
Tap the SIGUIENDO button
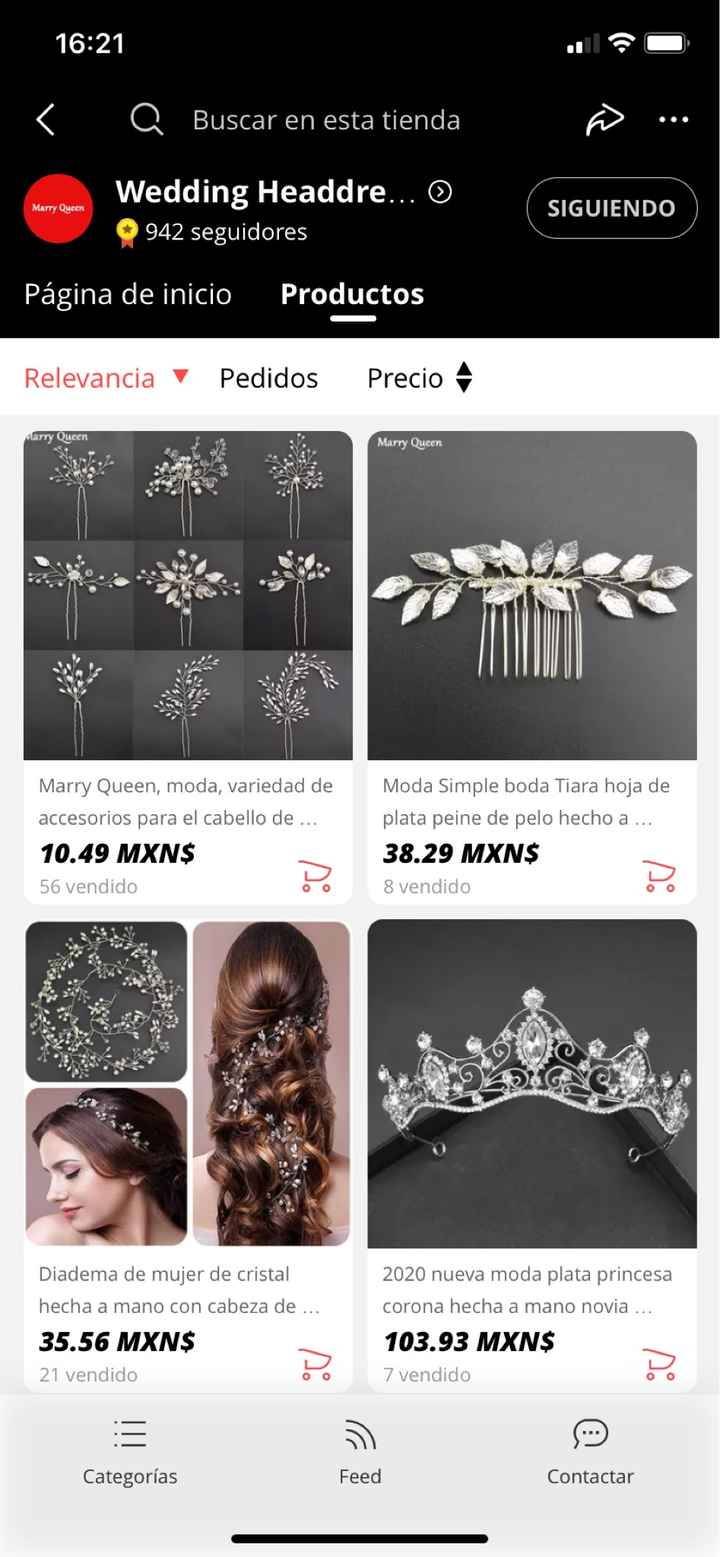click(611, 208)
